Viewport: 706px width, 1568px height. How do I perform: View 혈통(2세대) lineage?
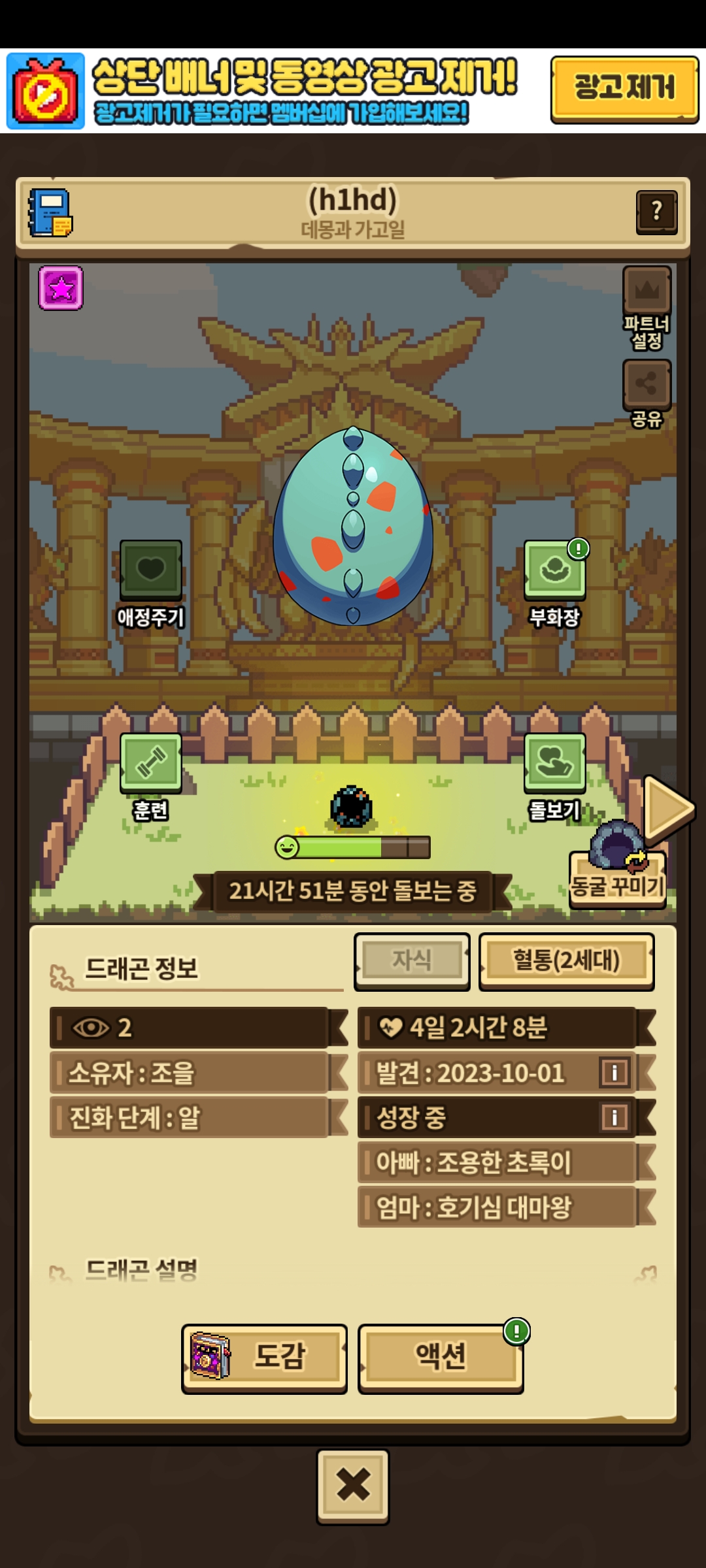tap(566, 961)
